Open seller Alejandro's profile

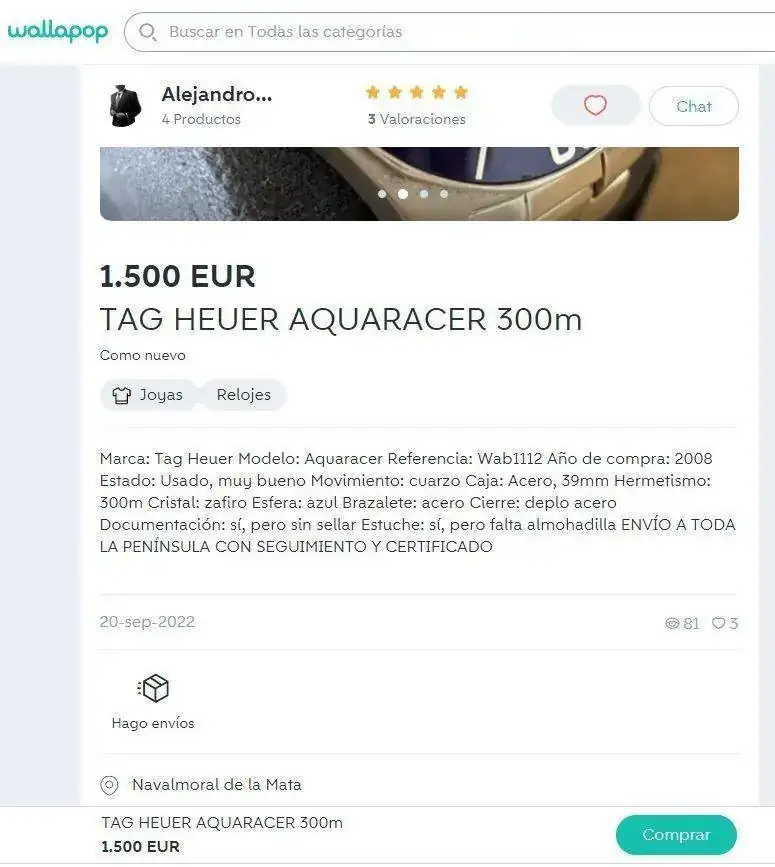(x=216, y=96)
